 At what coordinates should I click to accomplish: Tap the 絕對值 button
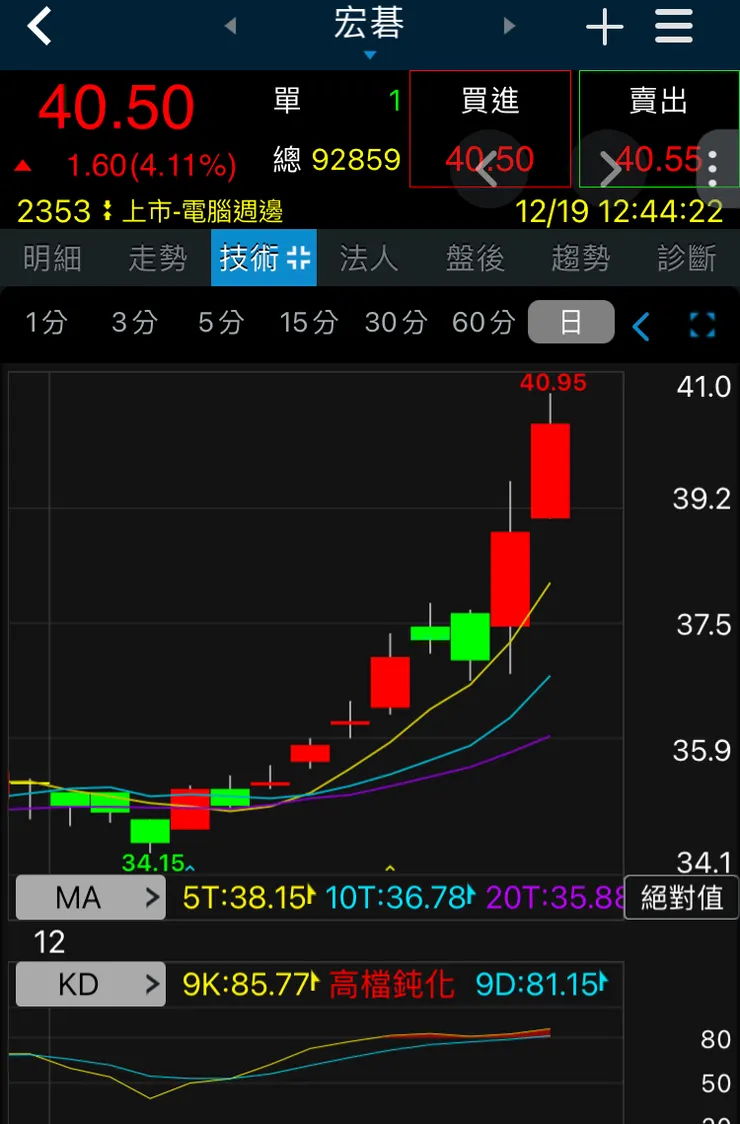[x=681, y=897]
